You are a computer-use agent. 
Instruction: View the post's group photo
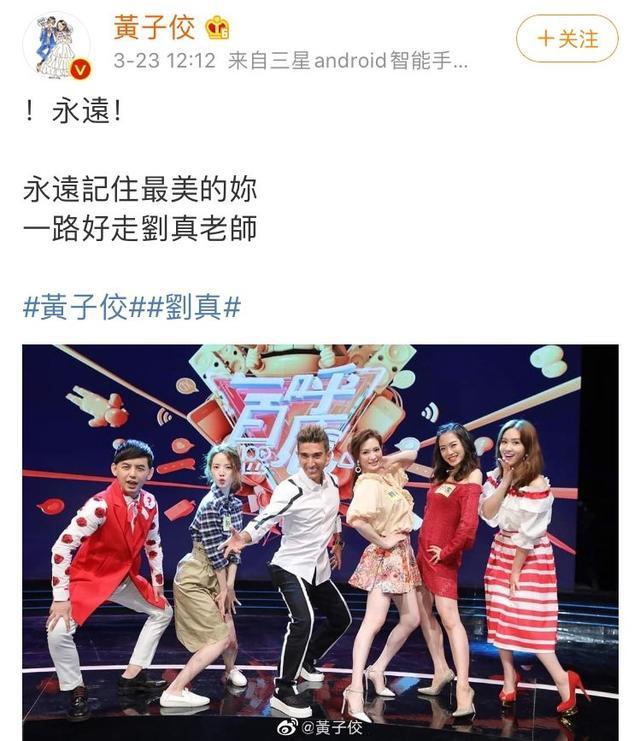click(320, 530)
